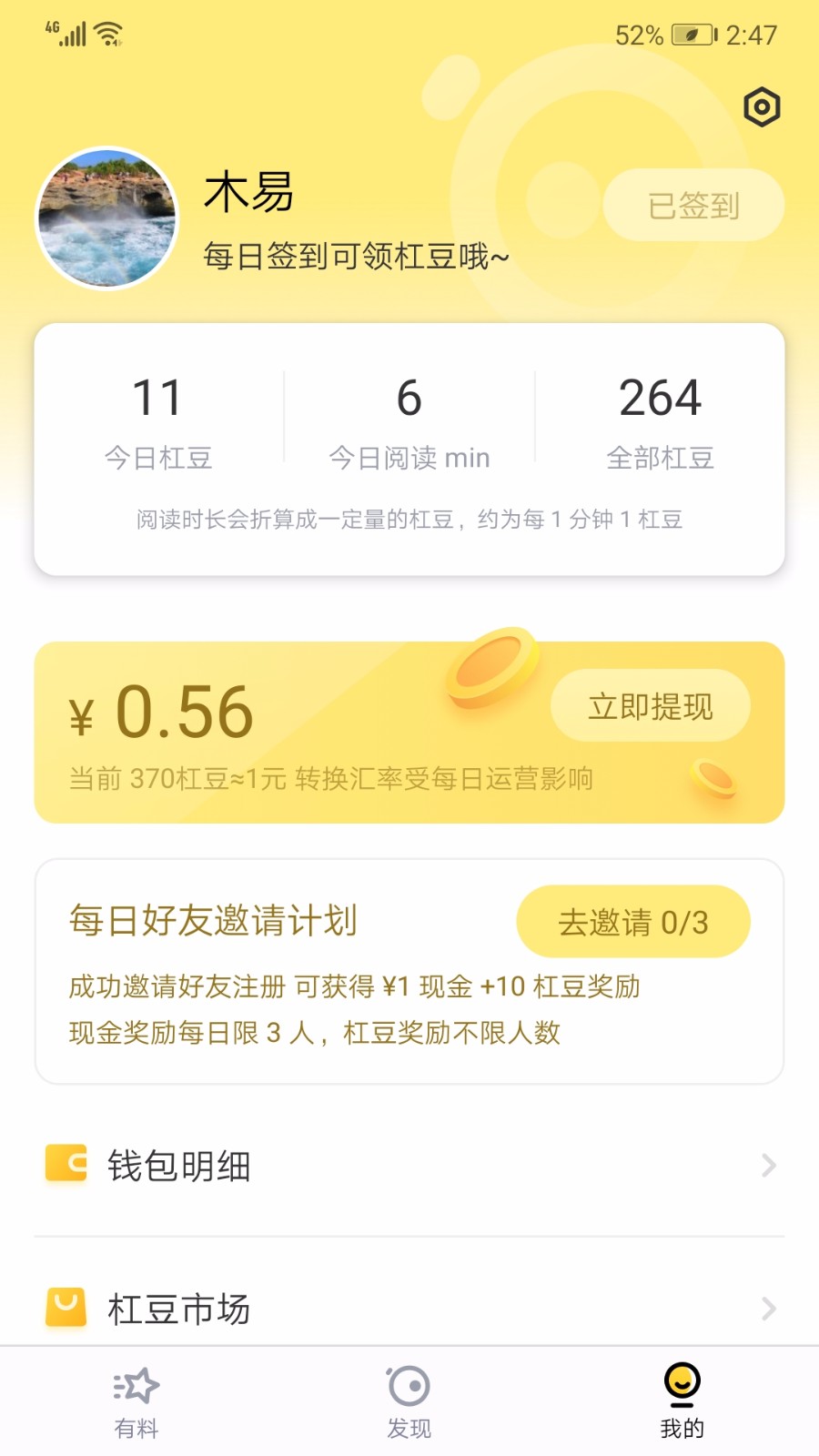Select the compass icon for 发现 tab

coord(409,1386)
